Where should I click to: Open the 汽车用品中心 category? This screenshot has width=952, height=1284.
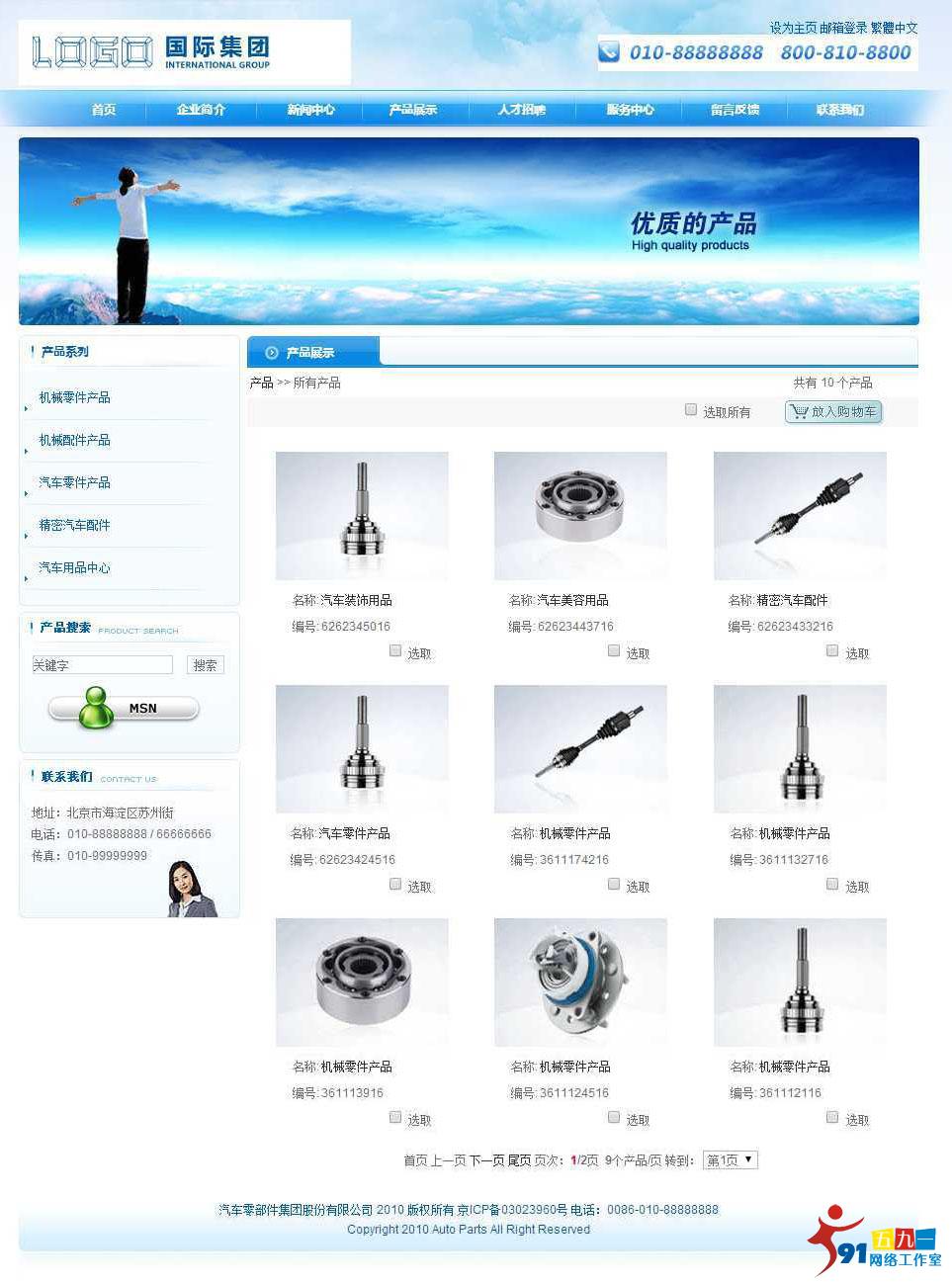tap(74, 567)
